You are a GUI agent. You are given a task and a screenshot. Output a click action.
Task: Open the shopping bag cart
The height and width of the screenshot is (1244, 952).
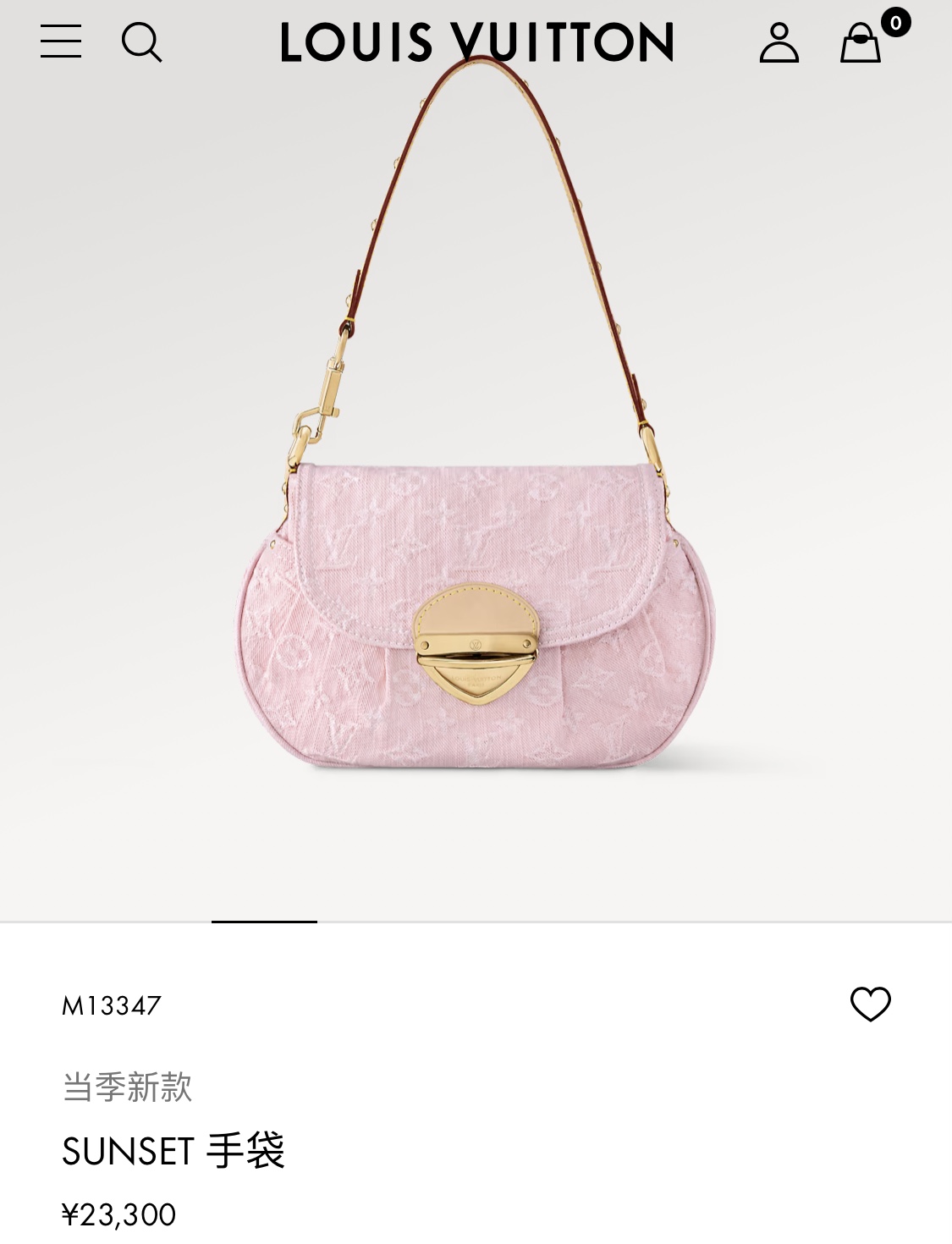(861, 42)
